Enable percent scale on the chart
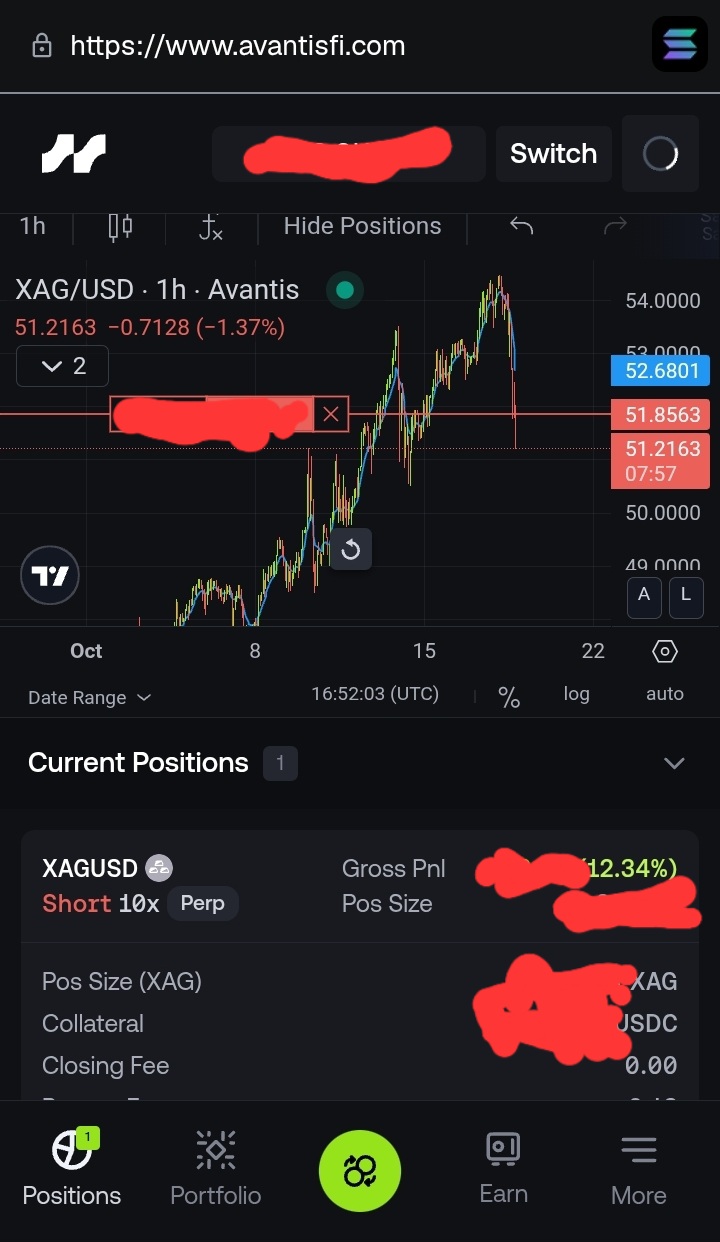The height and width of the screenshot is (1242, 720). [509, 697]
